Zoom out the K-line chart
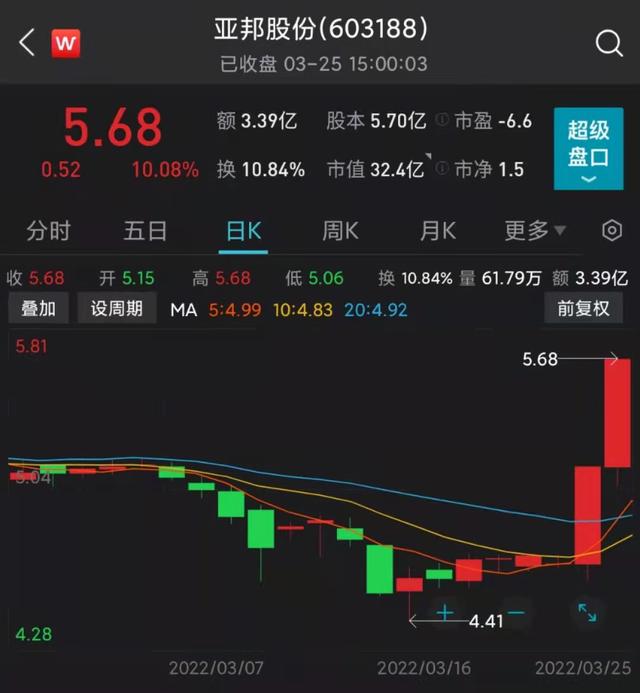The image size is (640, 693). pyautogui.click(x=516, y=612)
